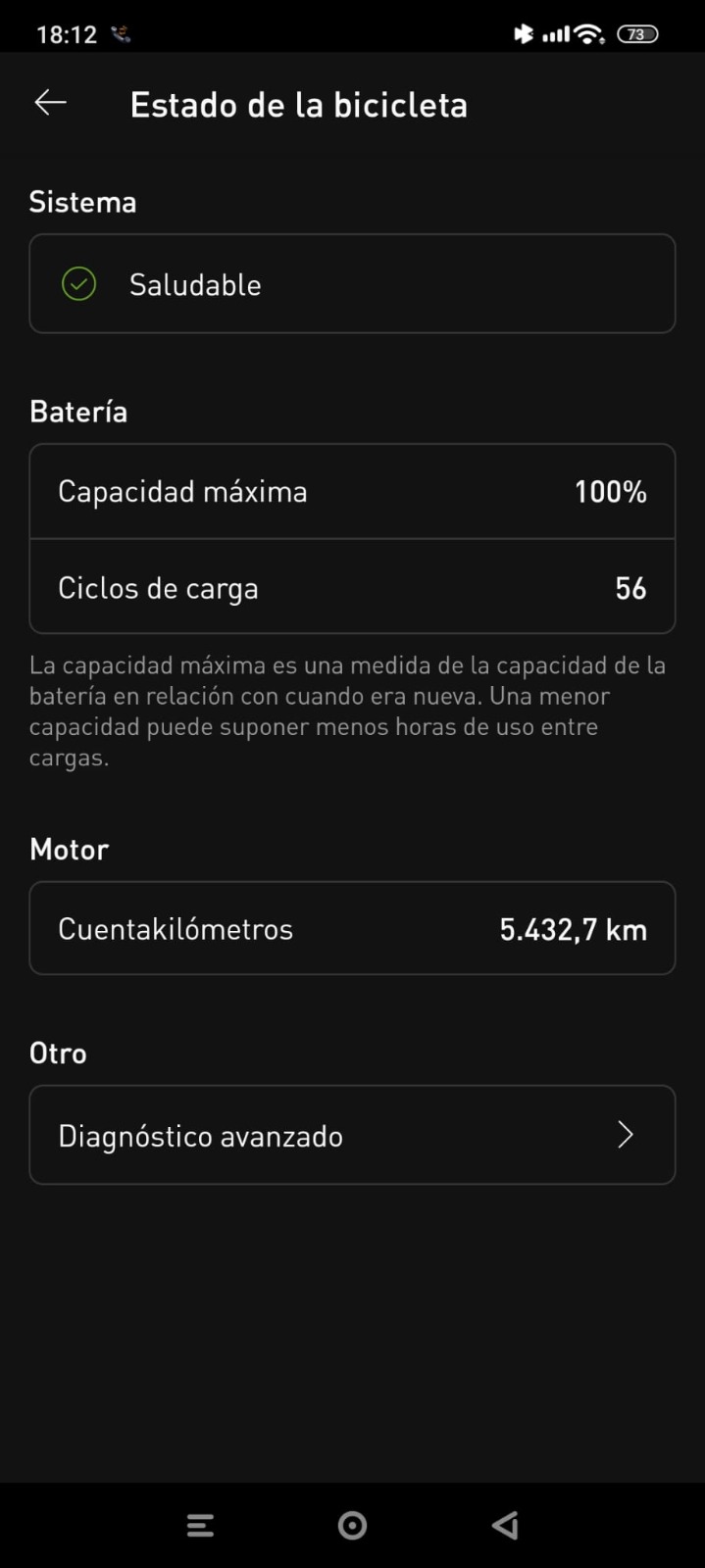
Task: Go back using the top-left arrow
Action: [50, 103]
